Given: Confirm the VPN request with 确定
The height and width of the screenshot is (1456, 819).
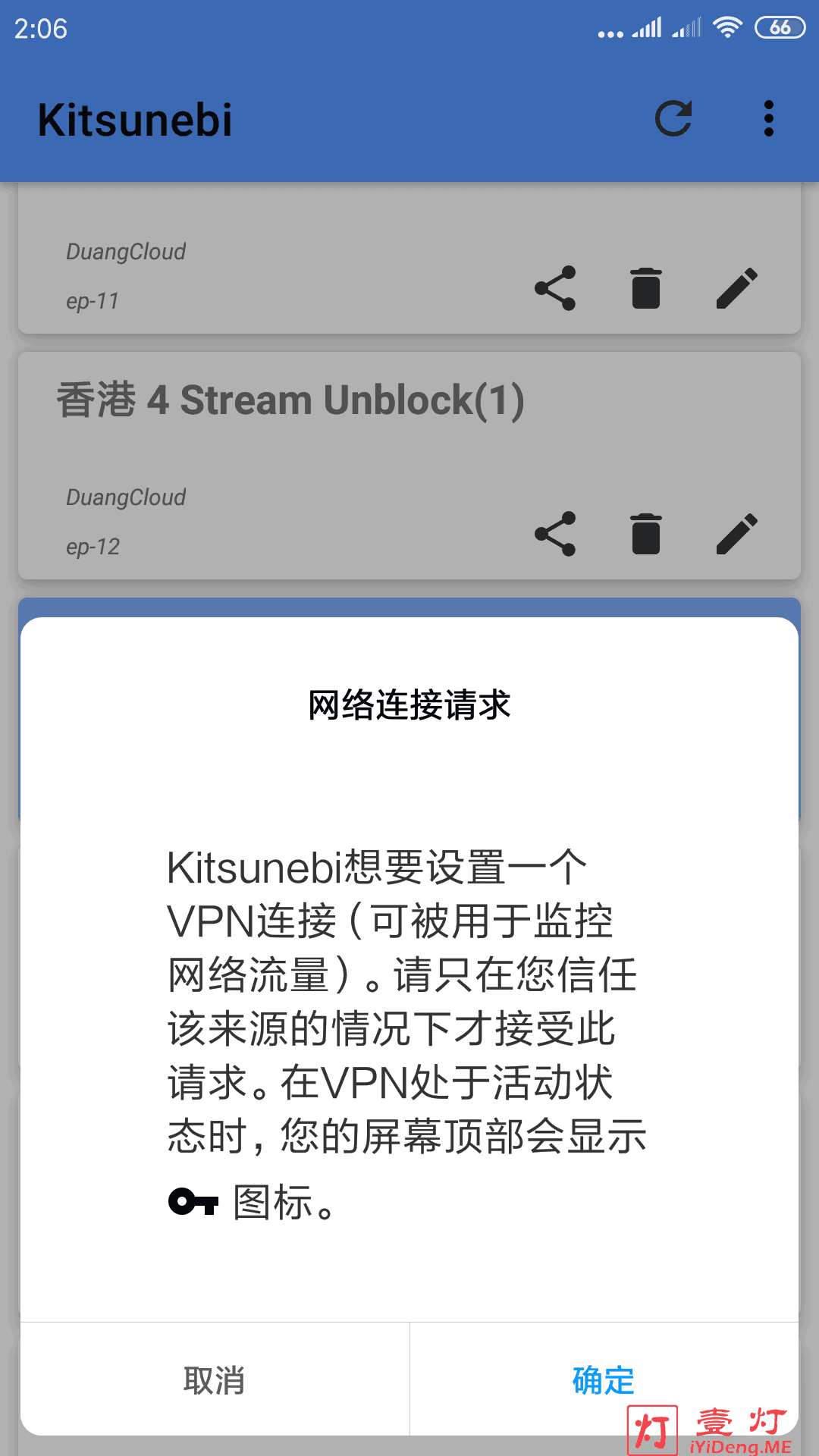Looking at the screenshot, I should (604, 1379).
